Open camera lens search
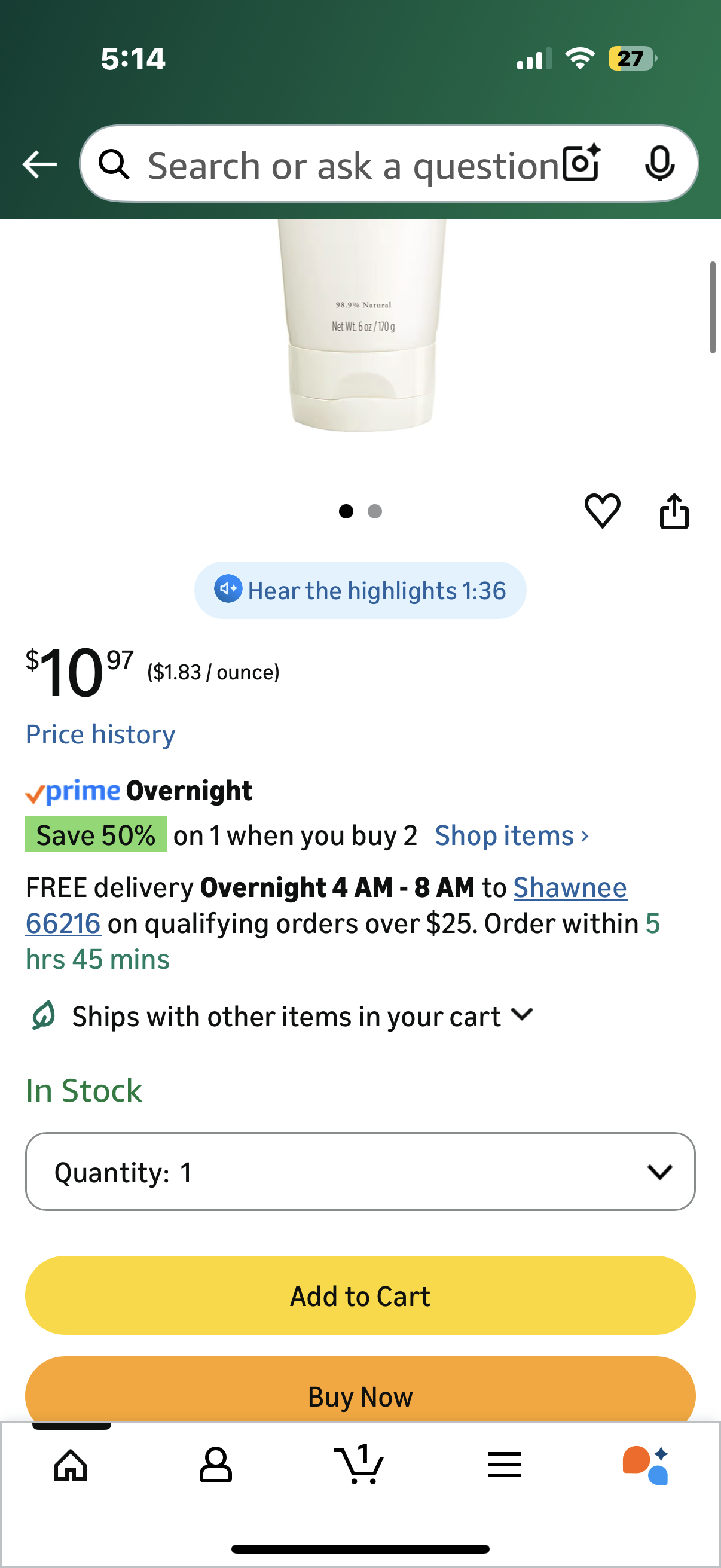Viewport: 721px width, 1568px height. tap(581, 164)
